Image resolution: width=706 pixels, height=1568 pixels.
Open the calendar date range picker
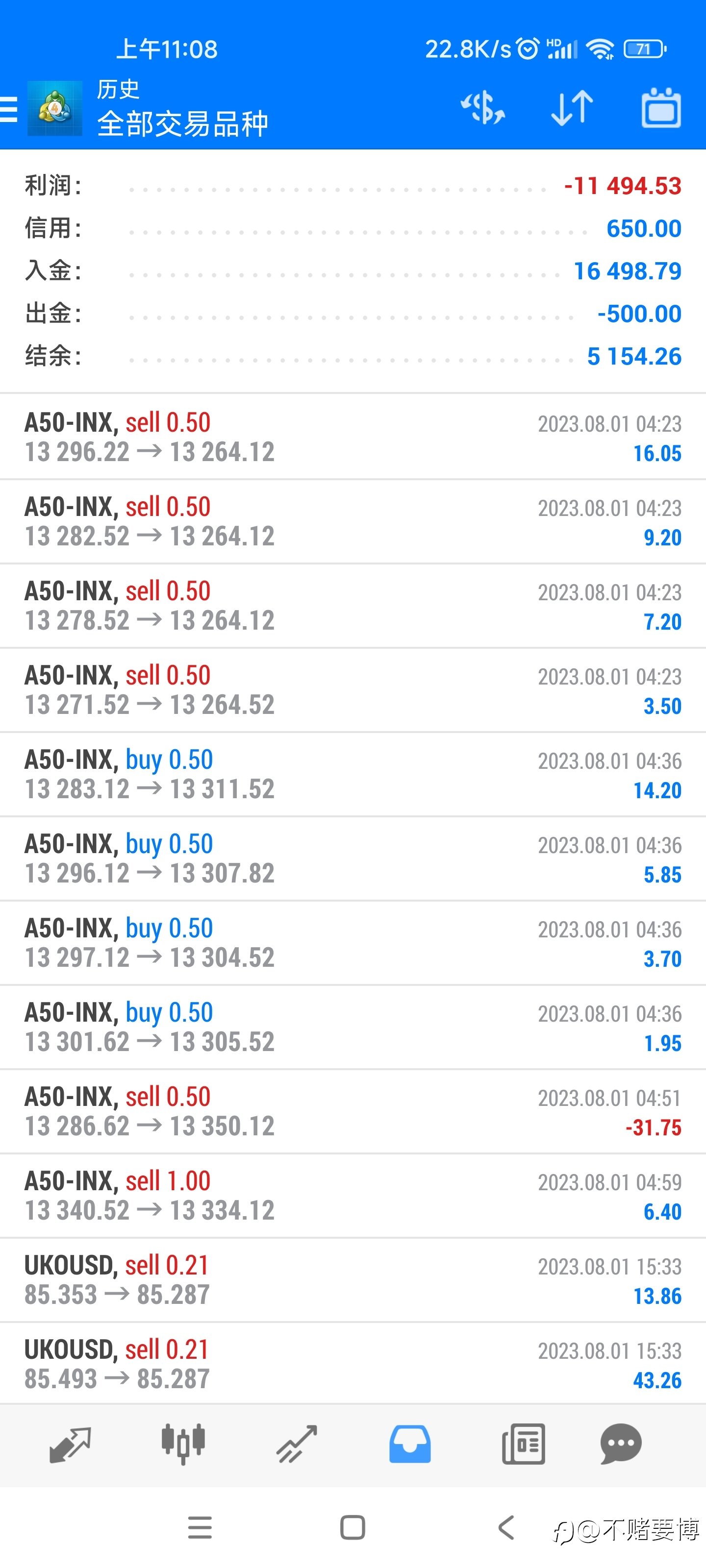tap(661, 108)
